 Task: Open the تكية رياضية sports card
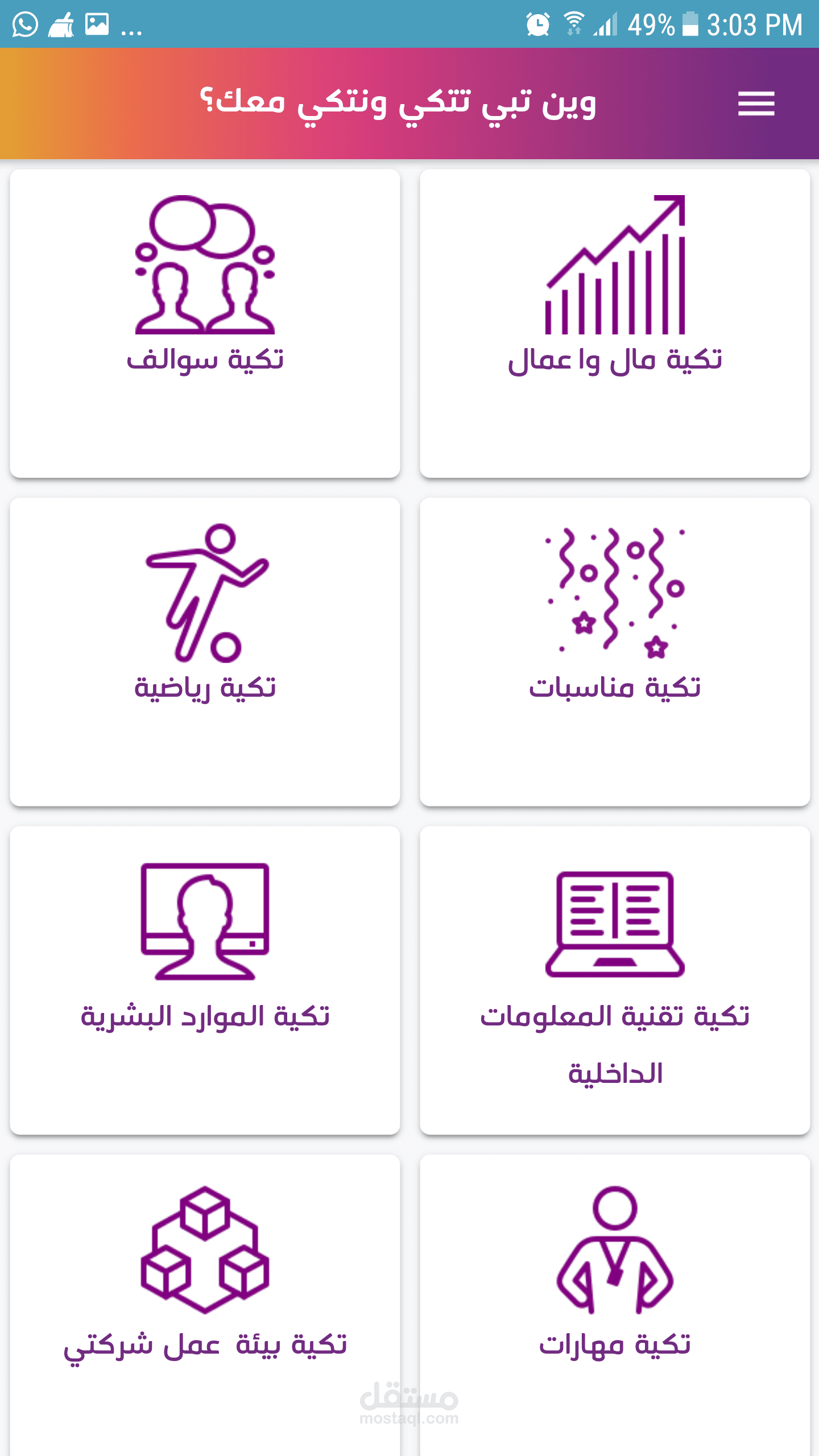(205, 652)
